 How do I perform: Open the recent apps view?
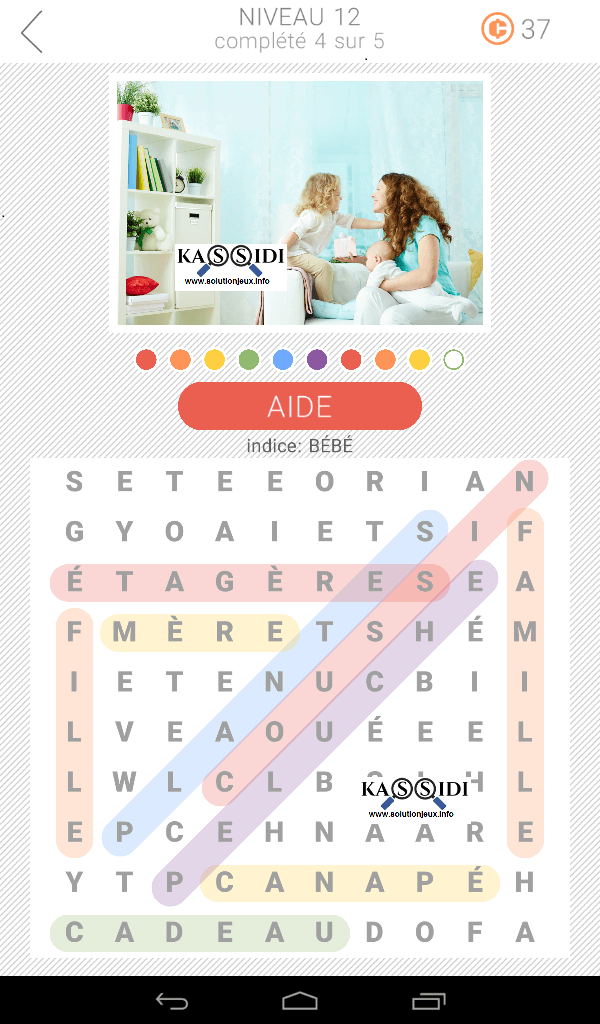(x=428, y=1000)
